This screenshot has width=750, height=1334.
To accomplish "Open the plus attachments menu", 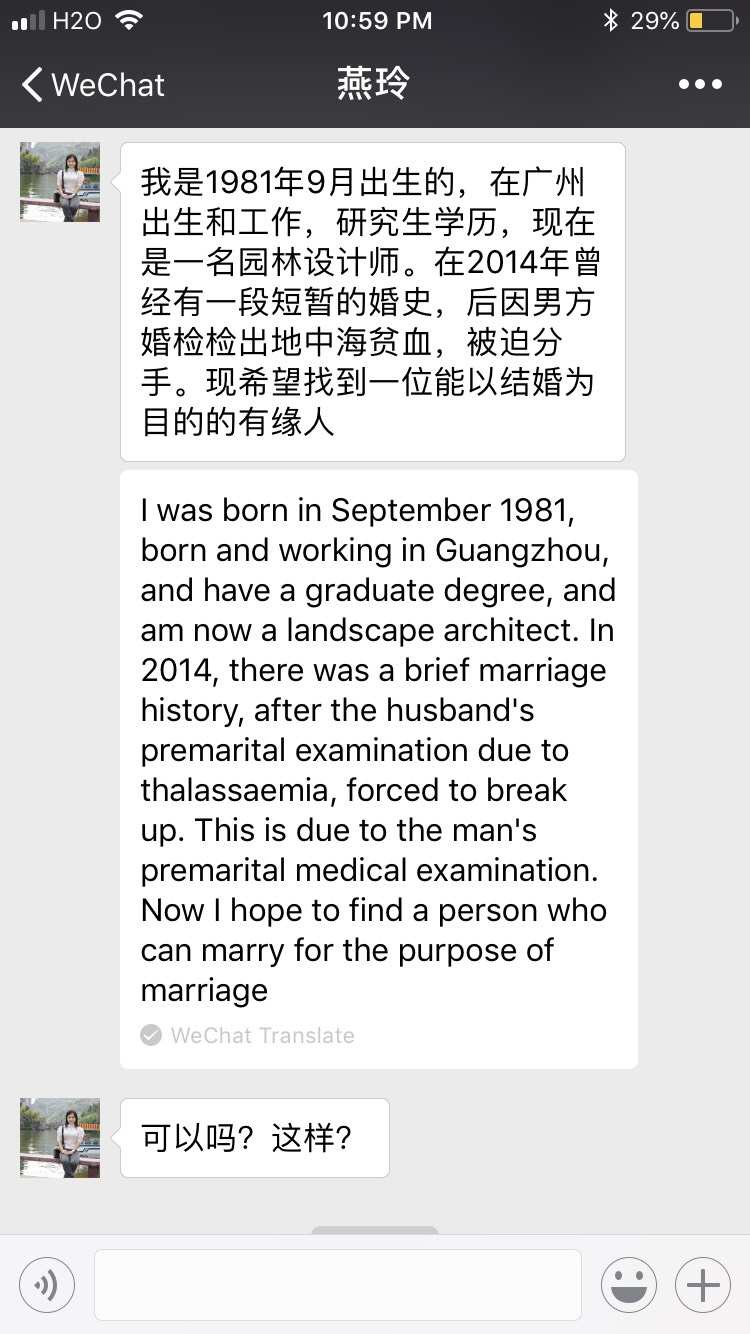I will click(703, 1285).
